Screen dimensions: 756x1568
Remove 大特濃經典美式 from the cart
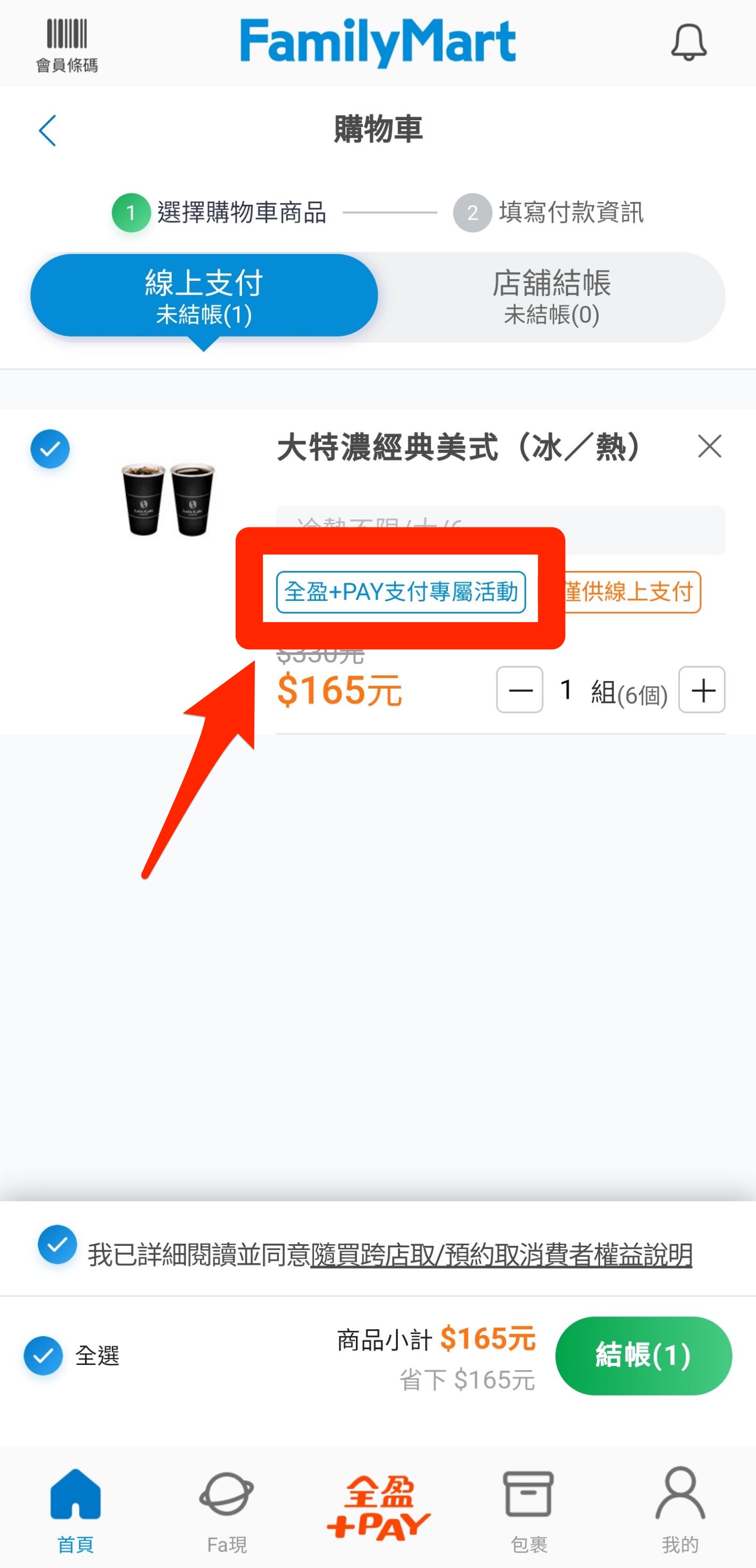coord(709,446)
